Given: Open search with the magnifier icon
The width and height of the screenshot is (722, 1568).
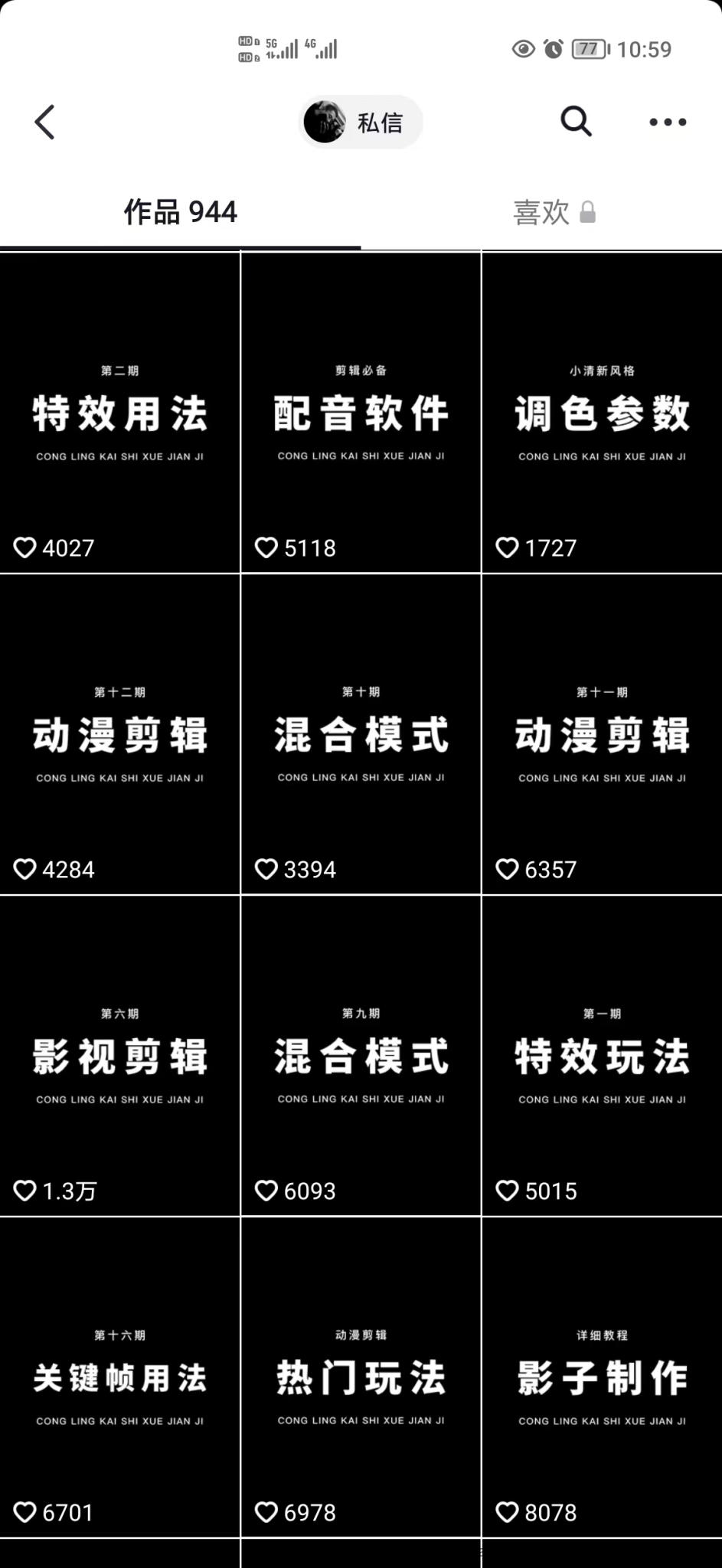Looking at the screenshot, I should (576, 122).
